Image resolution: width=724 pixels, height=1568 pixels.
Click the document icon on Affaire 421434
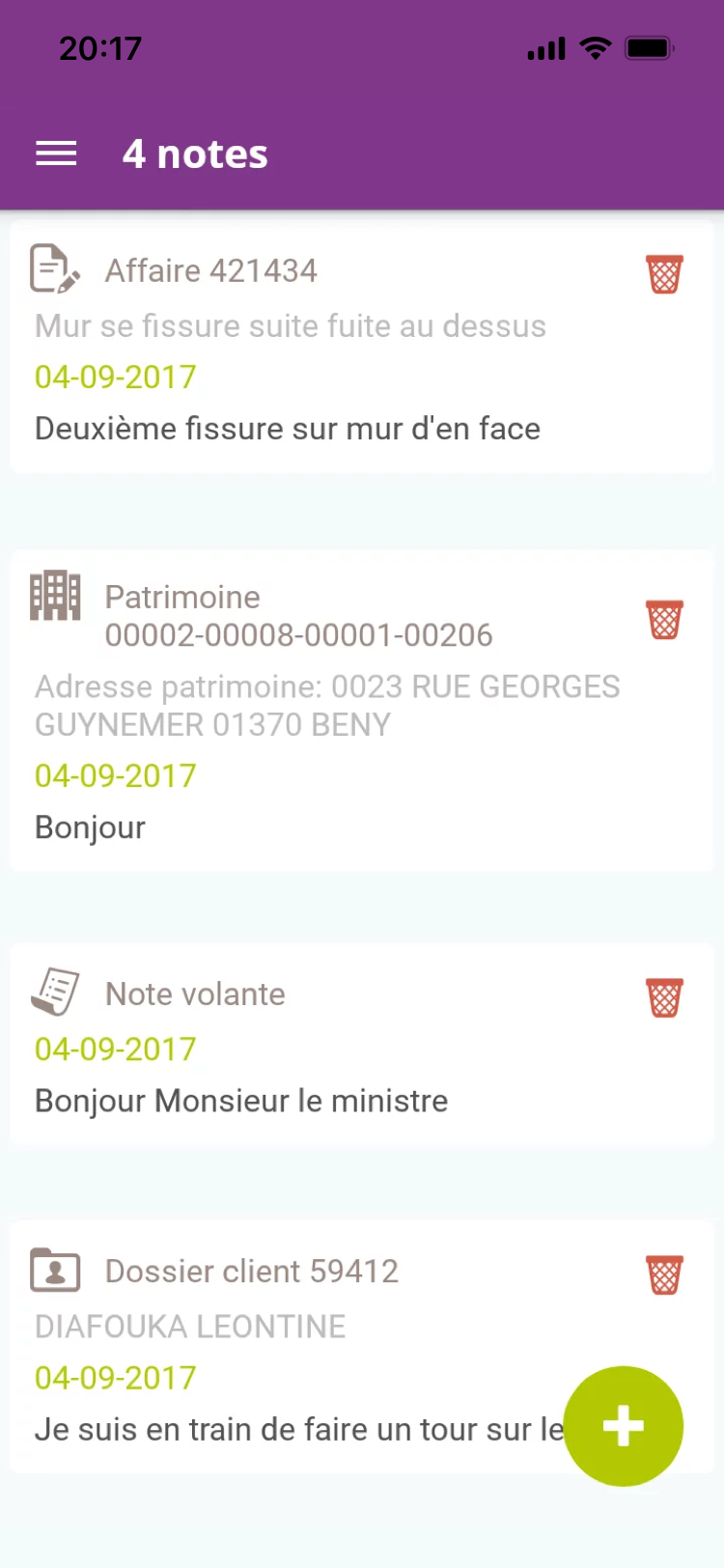click(55, 268)
